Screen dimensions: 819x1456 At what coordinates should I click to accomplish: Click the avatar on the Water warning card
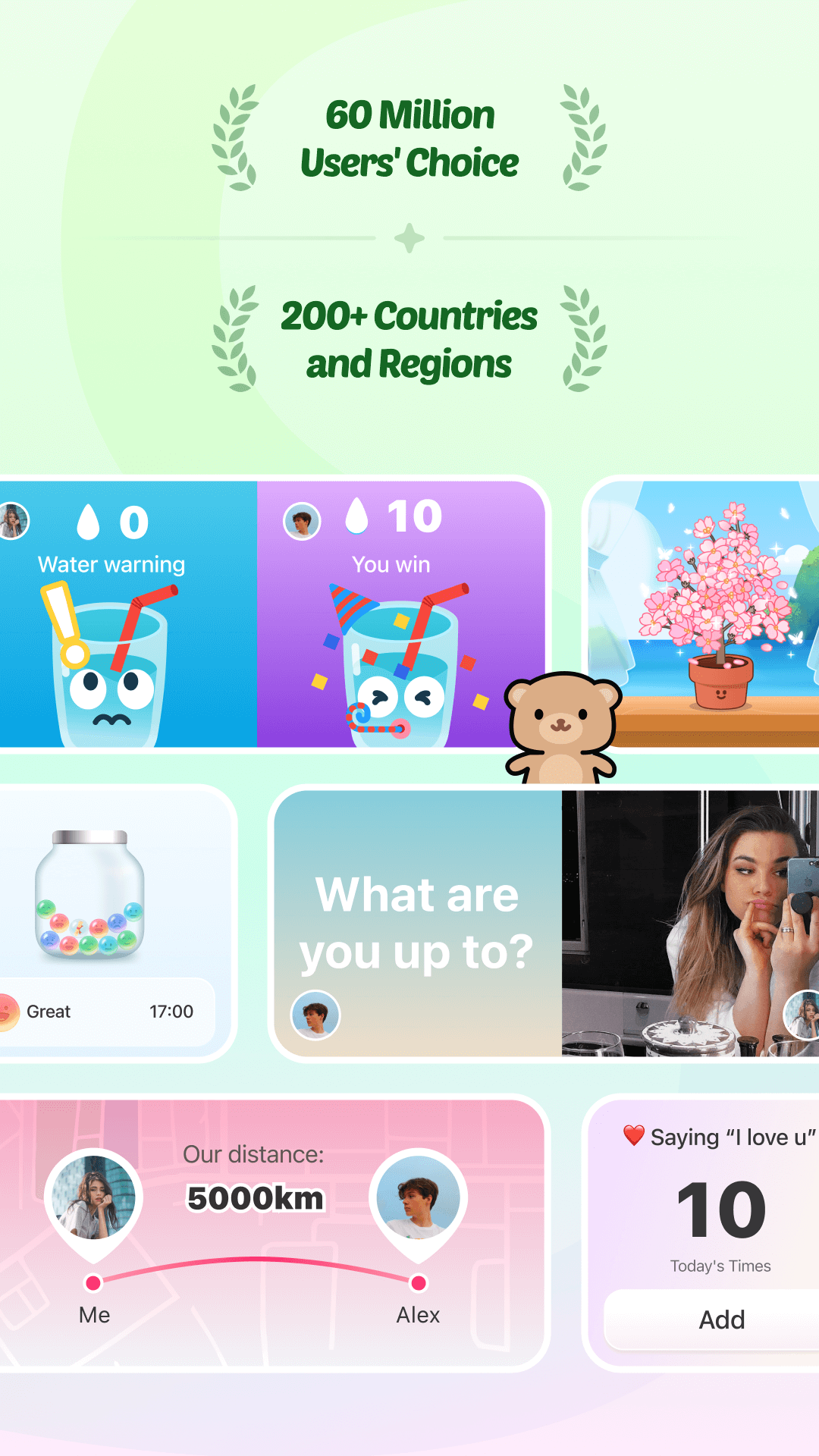14,521
